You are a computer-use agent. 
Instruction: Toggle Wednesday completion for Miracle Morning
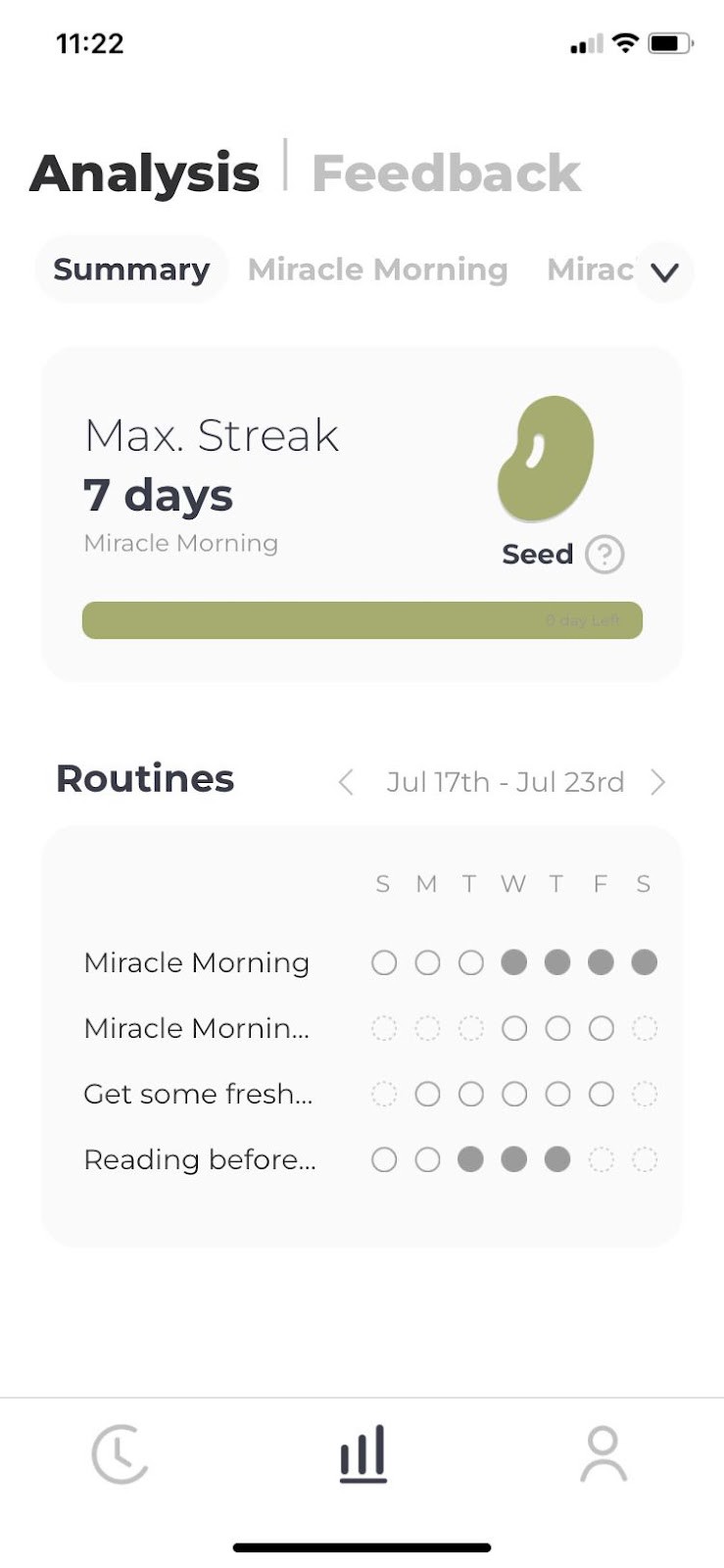coord(514,962)
